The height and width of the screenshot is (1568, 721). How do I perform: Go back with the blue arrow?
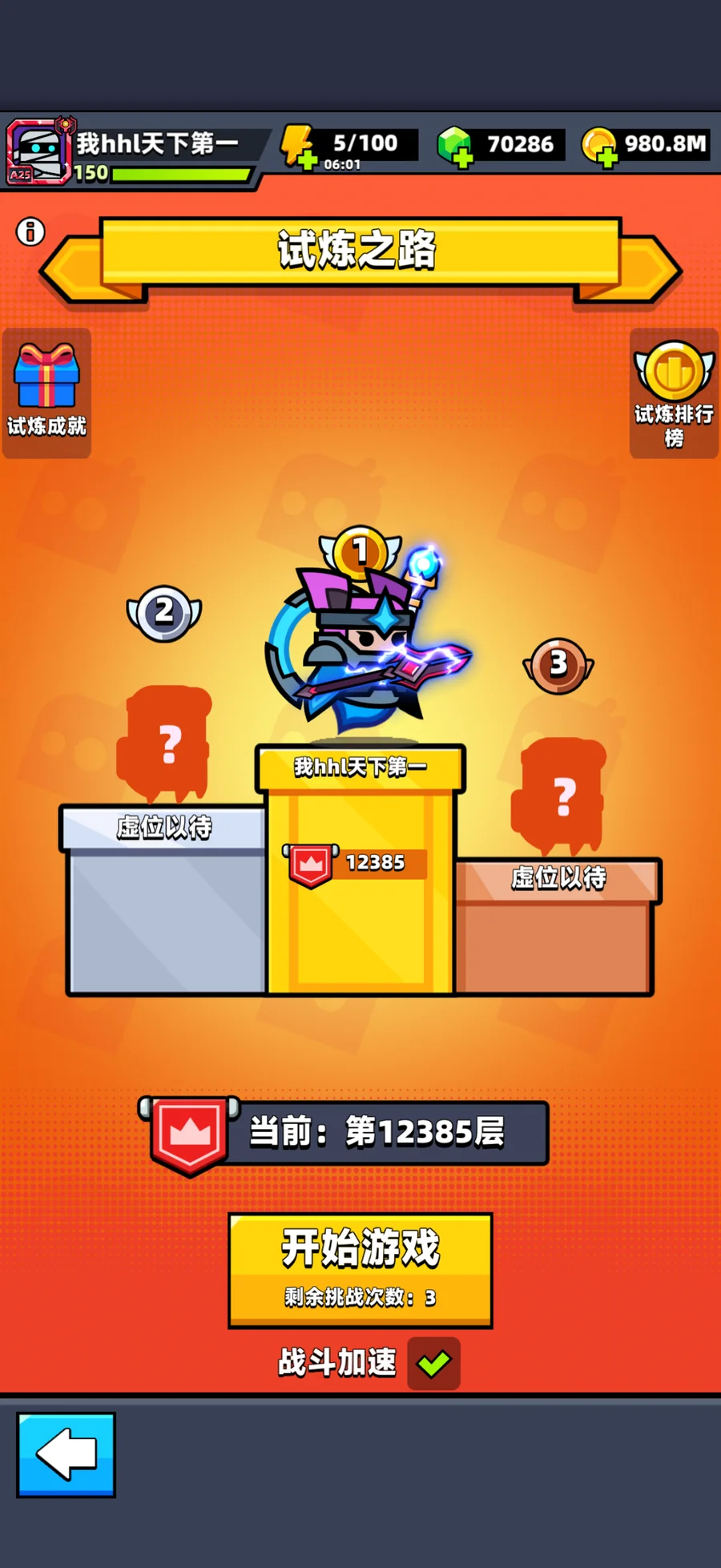[66, 1454]
